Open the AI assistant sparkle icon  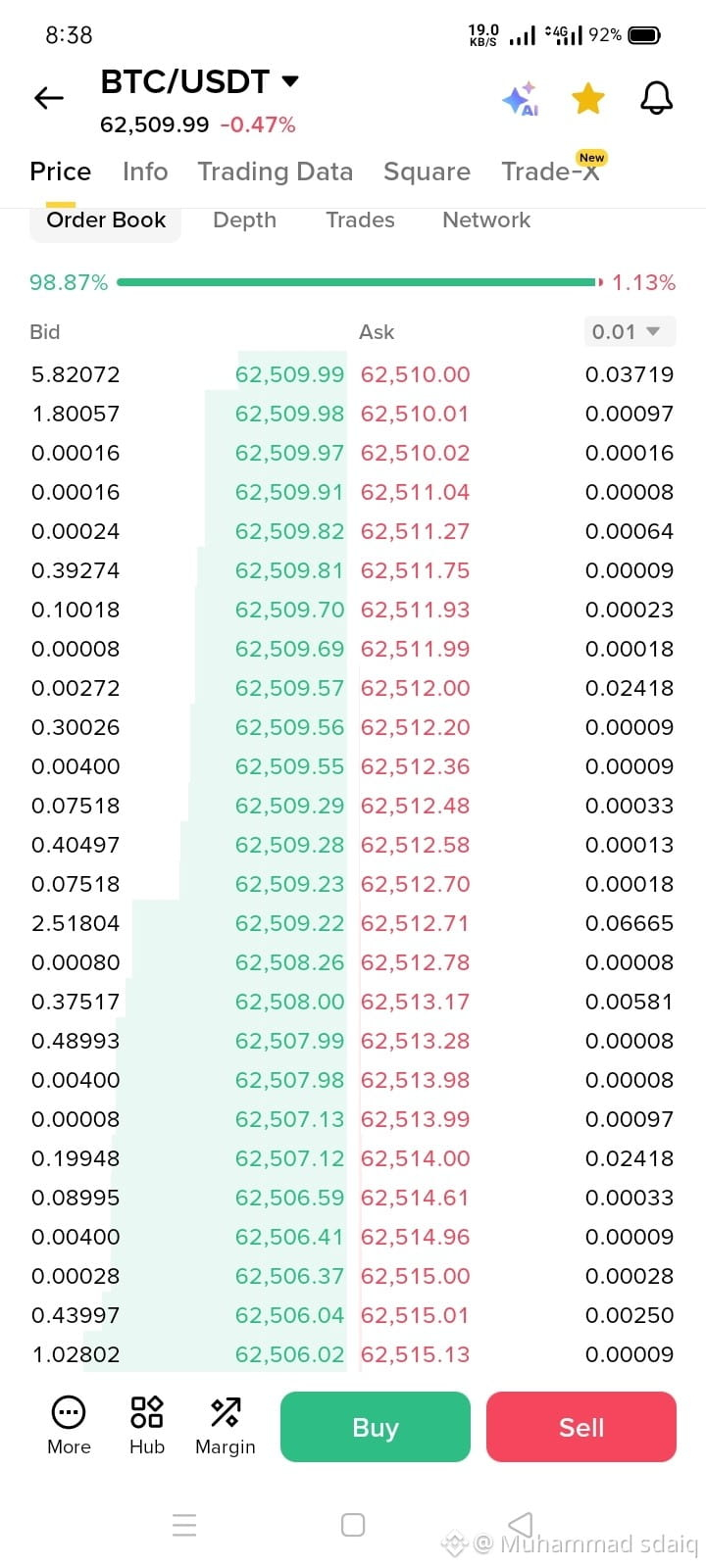click(x=521, y=98)
